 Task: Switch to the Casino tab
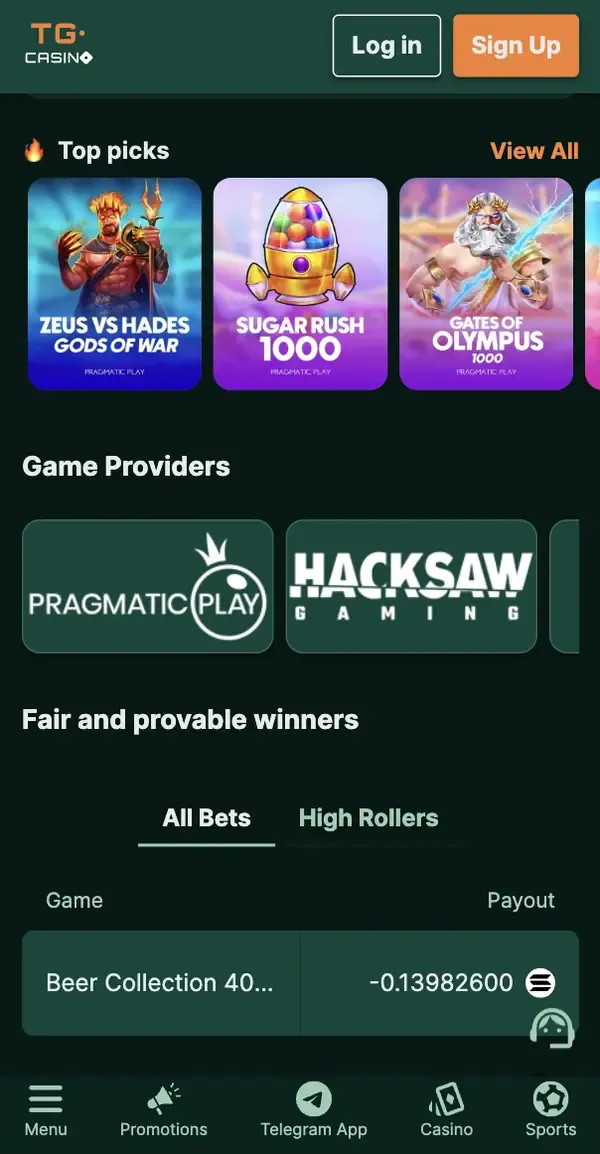click(446, 1110)
